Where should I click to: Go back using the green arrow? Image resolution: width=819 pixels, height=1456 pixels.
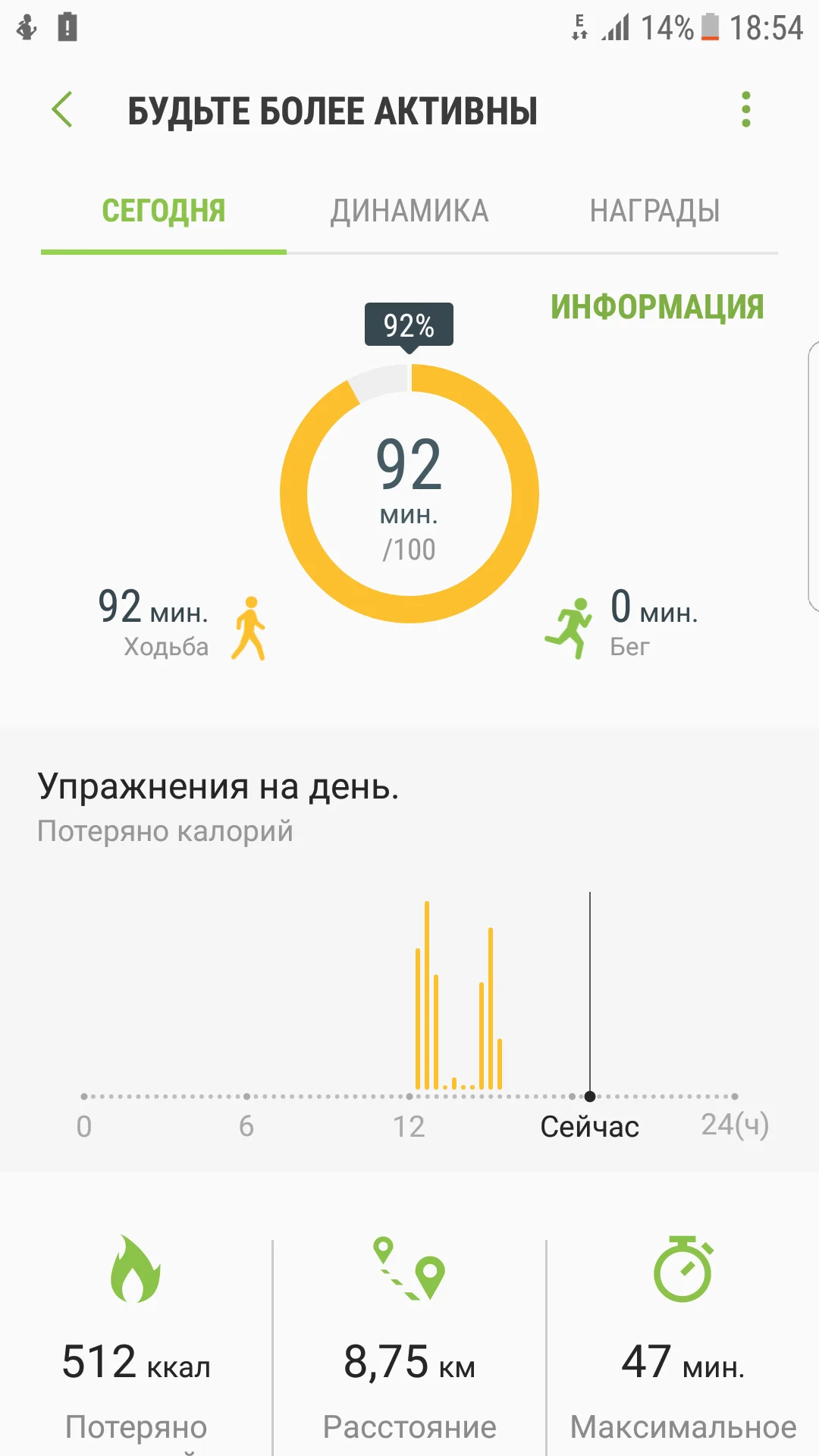(x=62, y=110)
